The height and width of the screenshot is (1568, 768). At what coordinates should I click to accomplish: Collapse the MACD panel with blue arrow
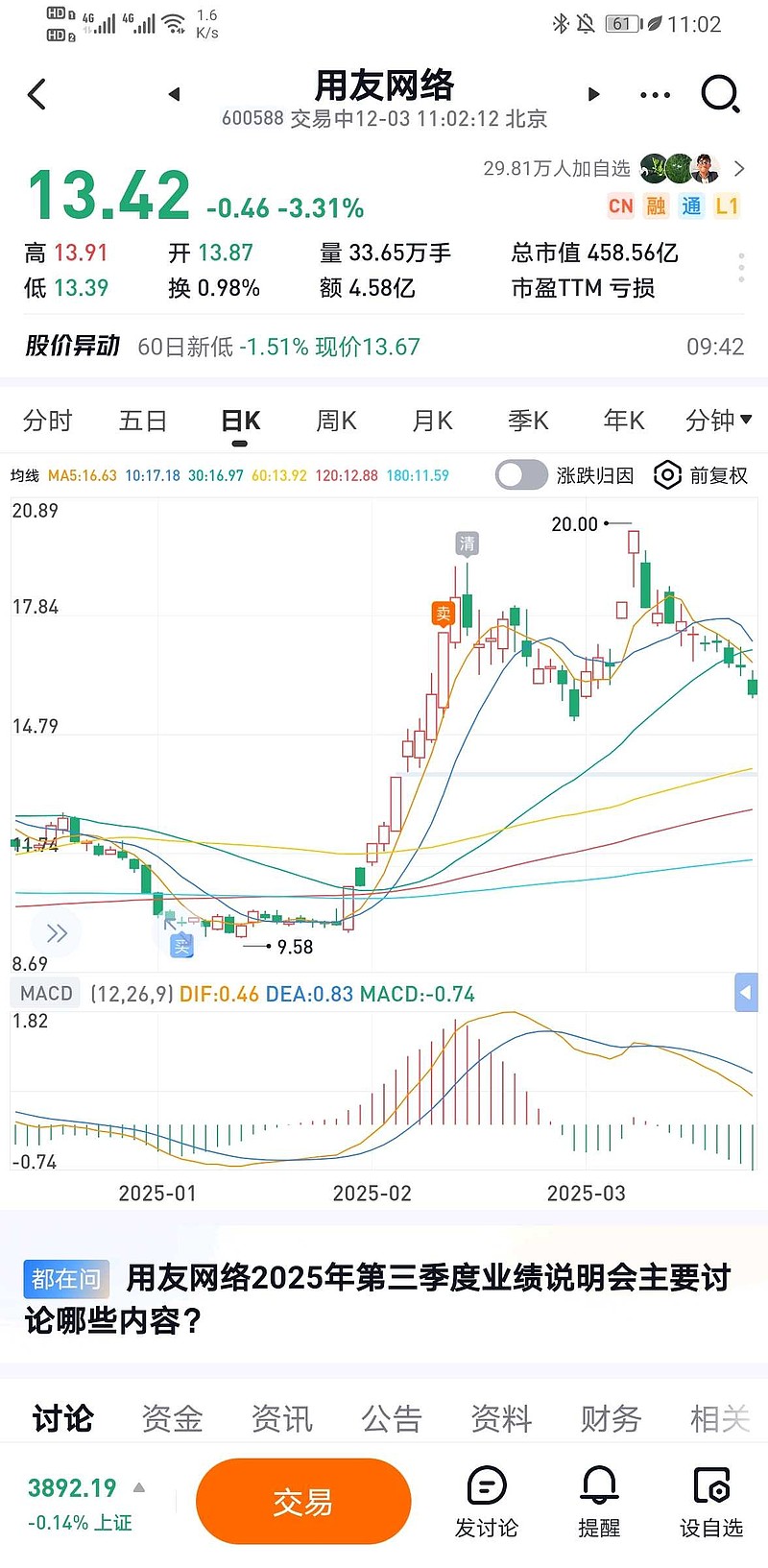click(x=746, y=993)
